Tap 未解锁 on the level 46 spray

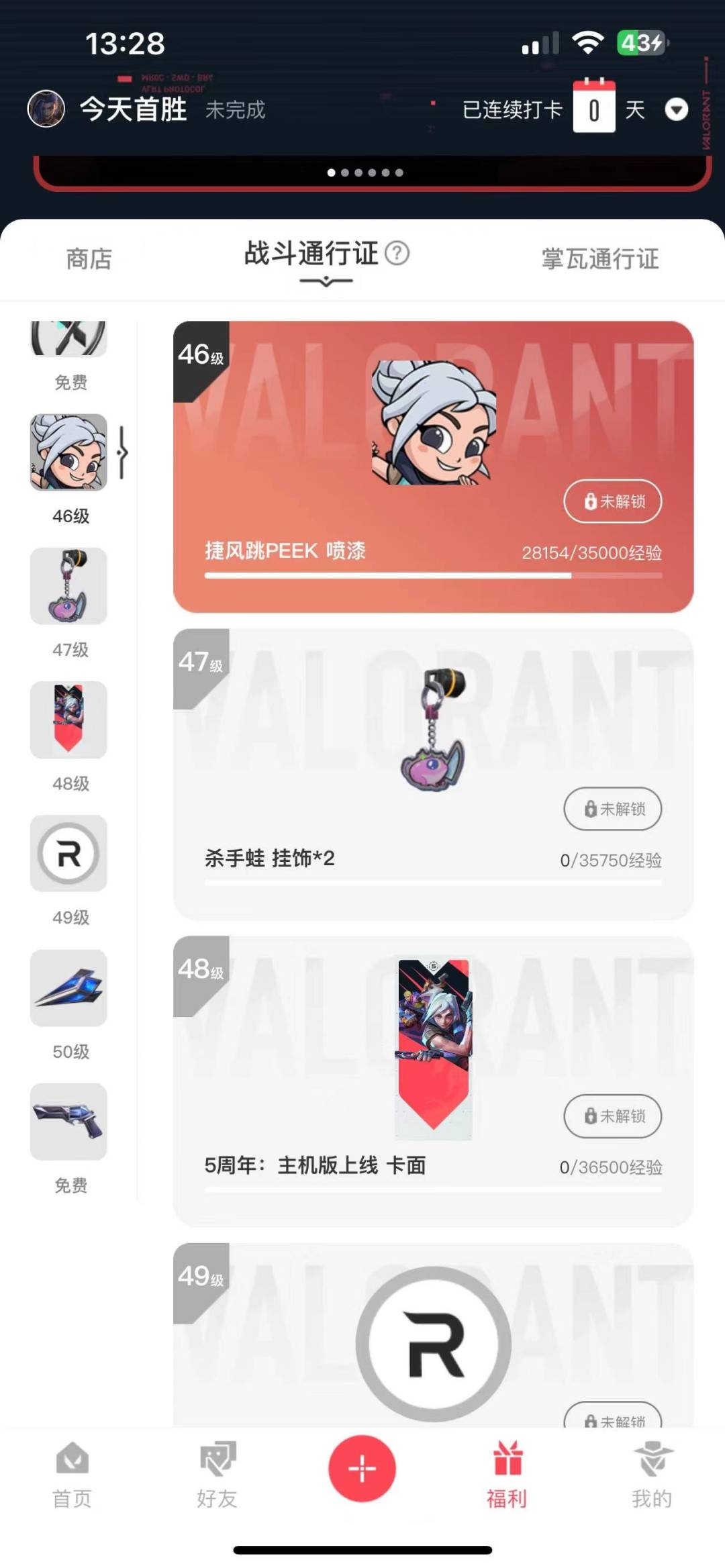coord(612,501)
